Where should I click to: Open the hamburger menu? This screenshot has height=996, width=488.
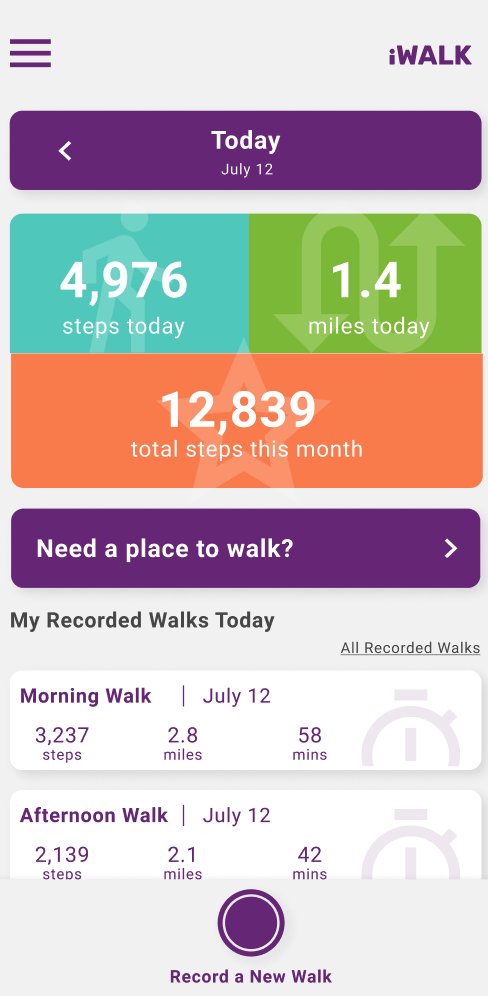point(30,53)
